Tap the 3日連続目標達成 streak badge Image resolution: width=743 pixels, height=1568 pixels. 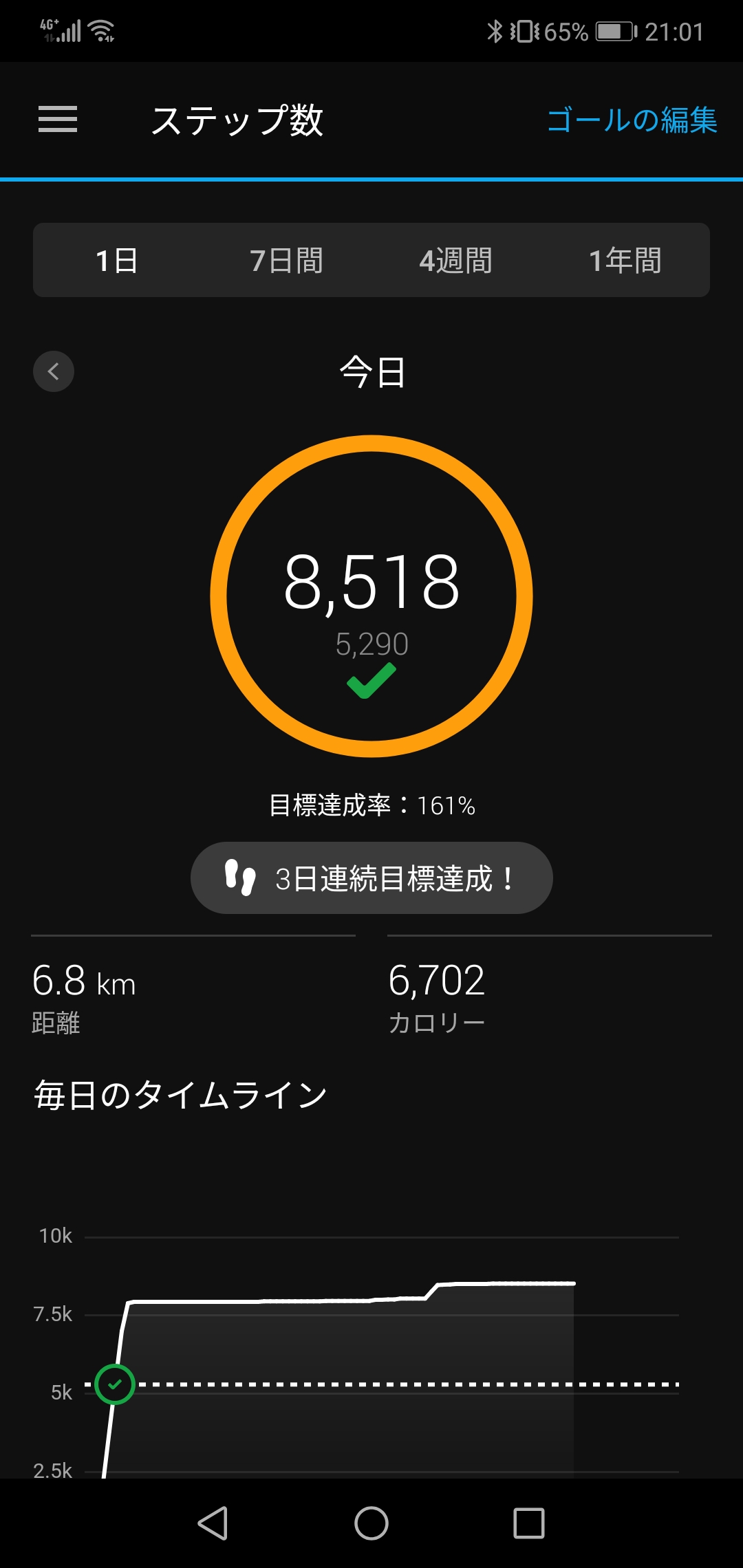click(x=371, y=878)
